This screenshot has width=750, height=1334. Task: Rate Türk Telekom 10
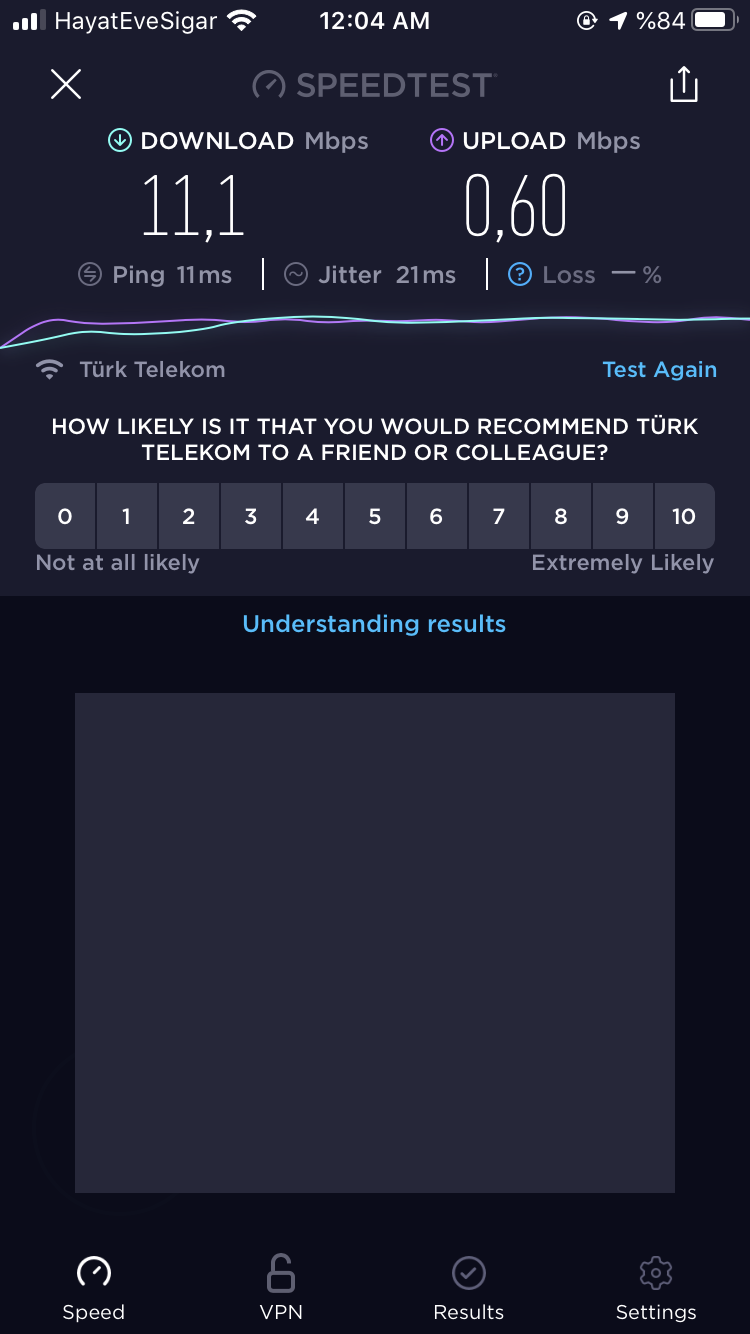coord(684,516)
